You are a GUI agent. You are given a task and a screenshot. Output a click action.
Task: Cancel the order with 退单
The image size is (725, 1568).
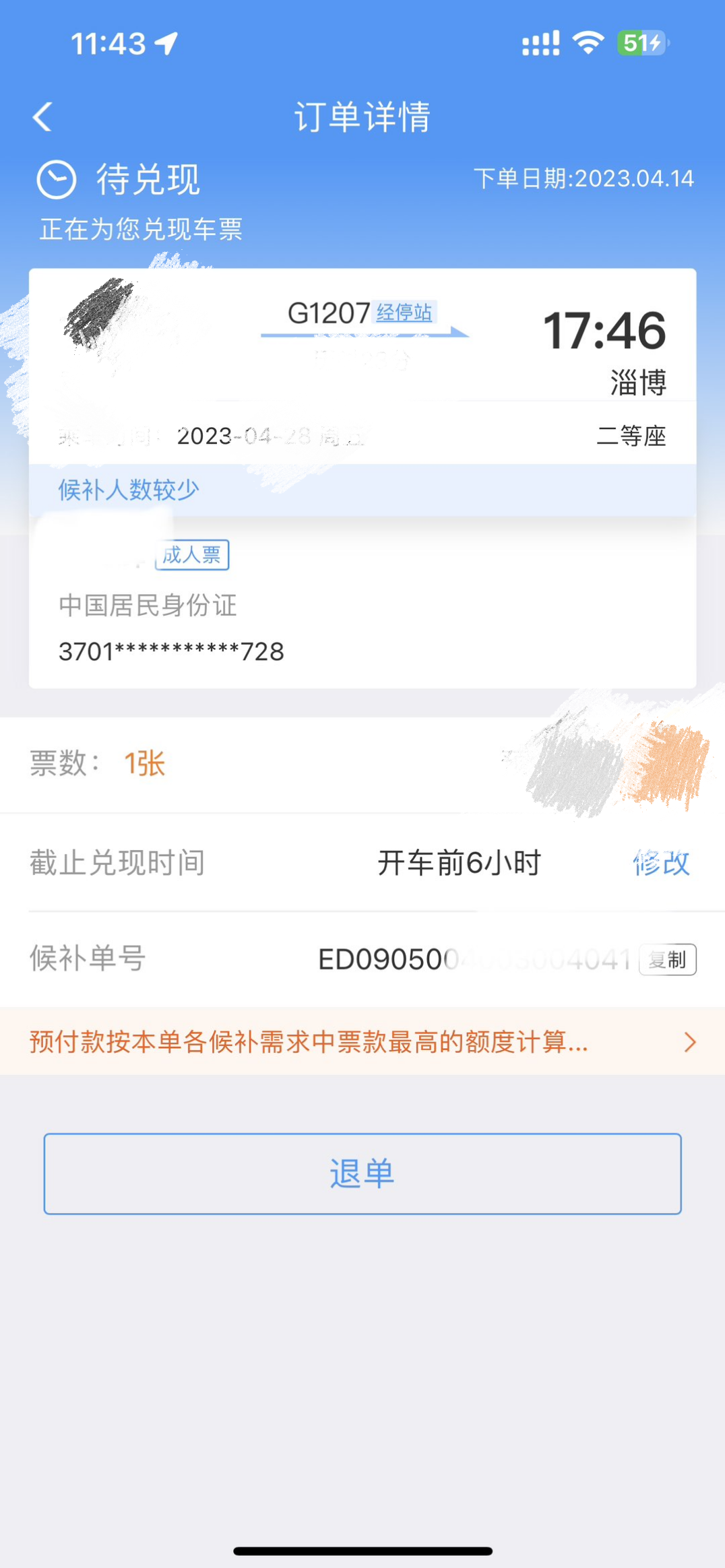click(x=362, y=1174)
